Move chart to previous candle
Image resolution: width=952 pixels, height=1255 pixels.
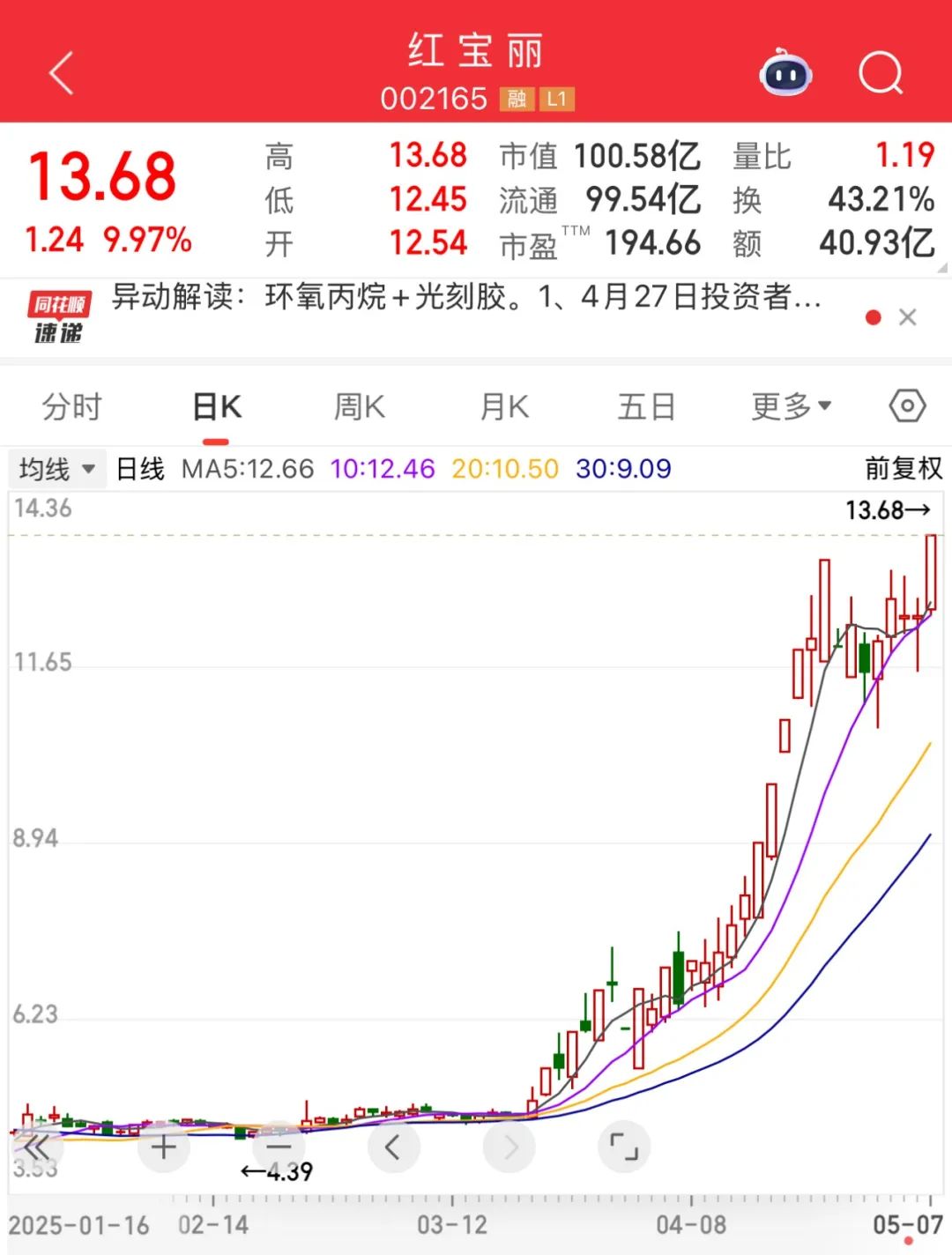pyautogui.click(x=393, y=1147)
